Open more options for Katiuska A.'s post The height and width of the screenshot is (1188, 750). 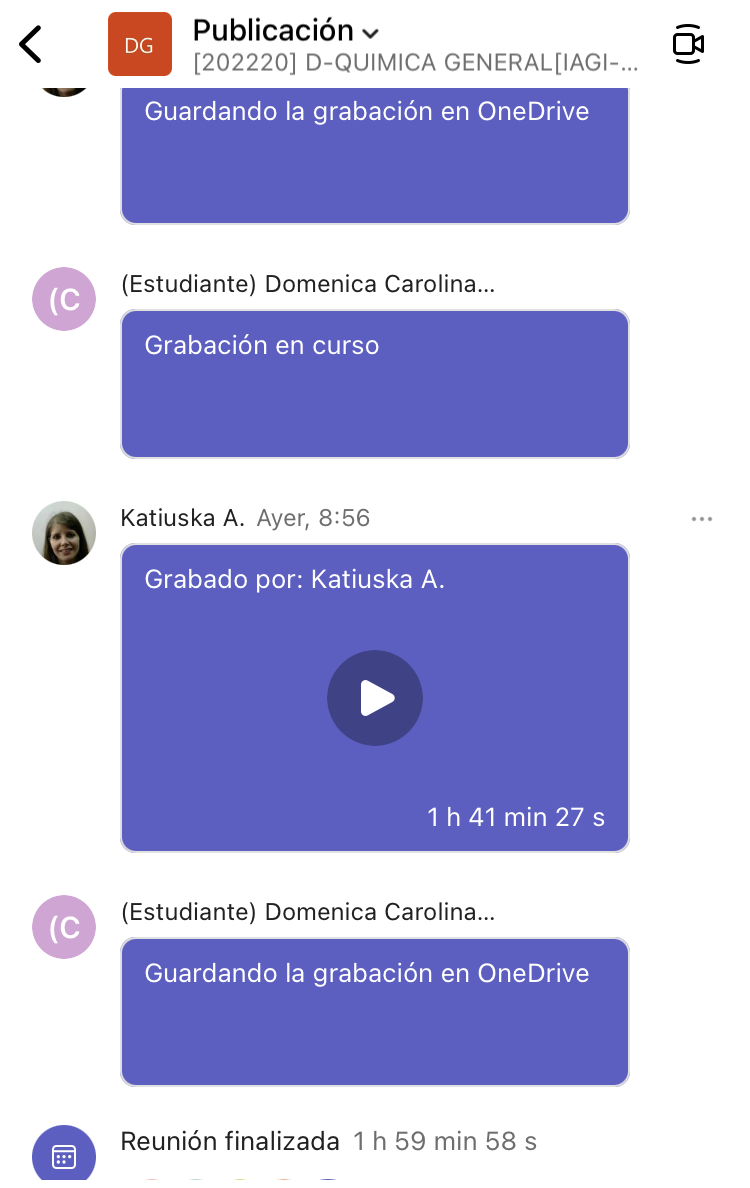pyautogui.click(x=702, y=518)
